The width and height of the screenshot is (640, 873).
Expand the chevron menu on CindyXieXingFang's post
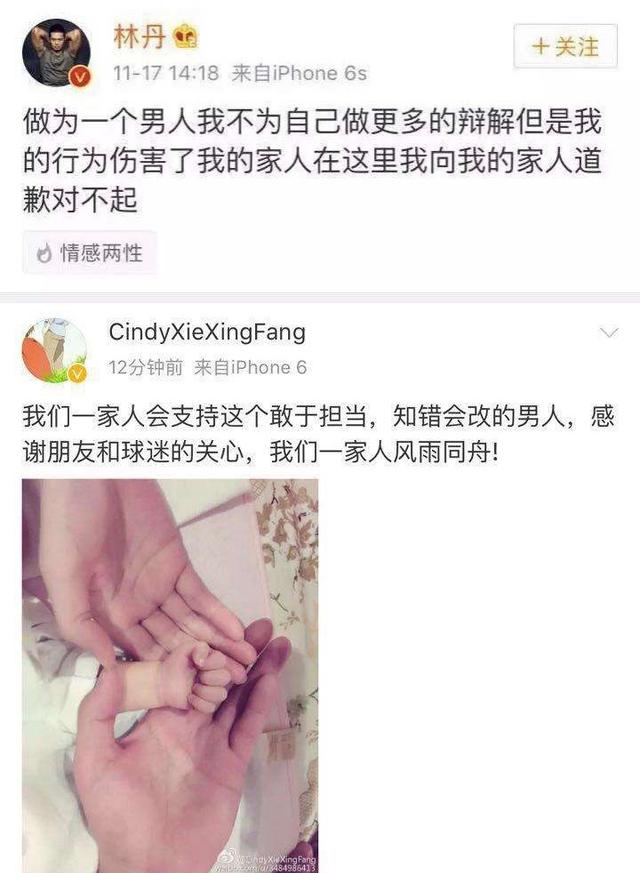point(608,332)
